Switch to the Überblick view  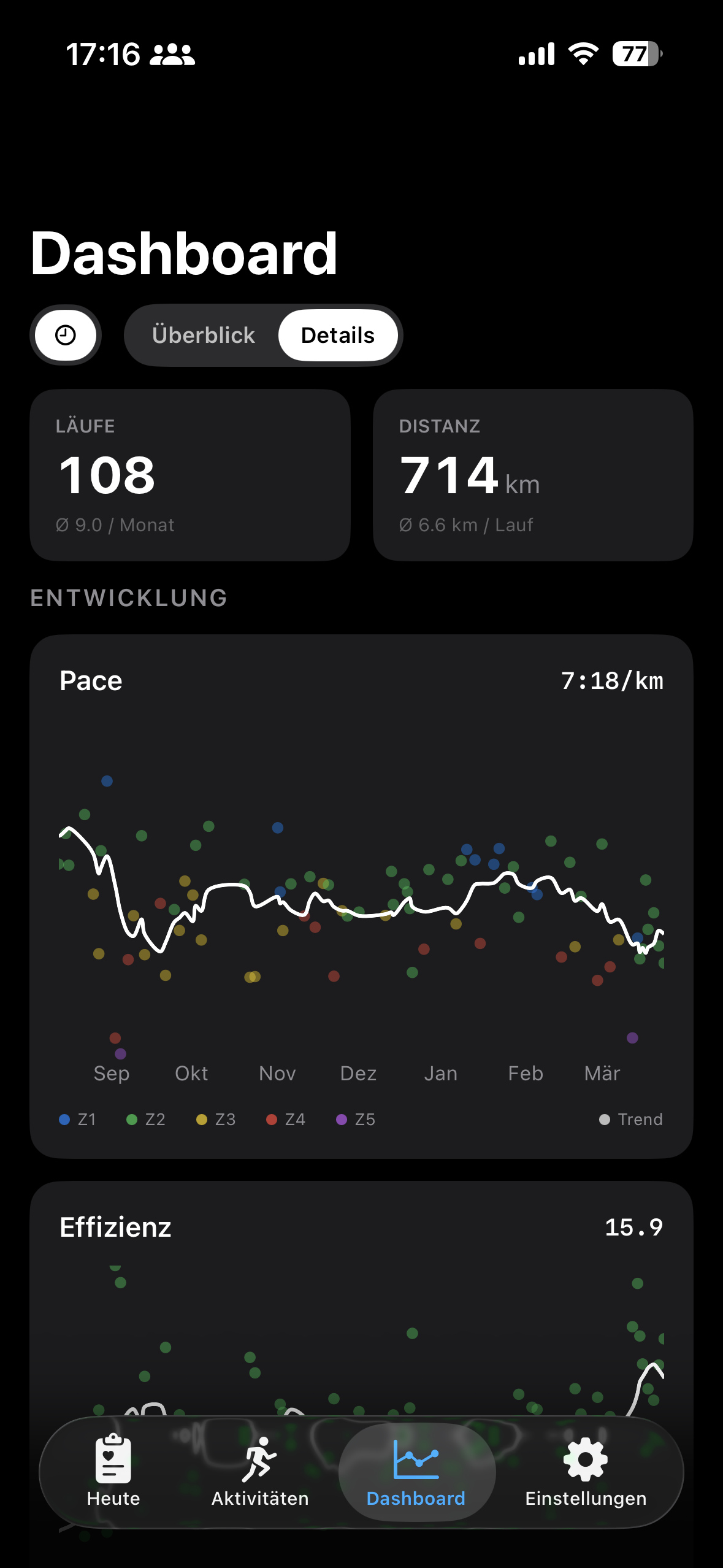[204, 336]
